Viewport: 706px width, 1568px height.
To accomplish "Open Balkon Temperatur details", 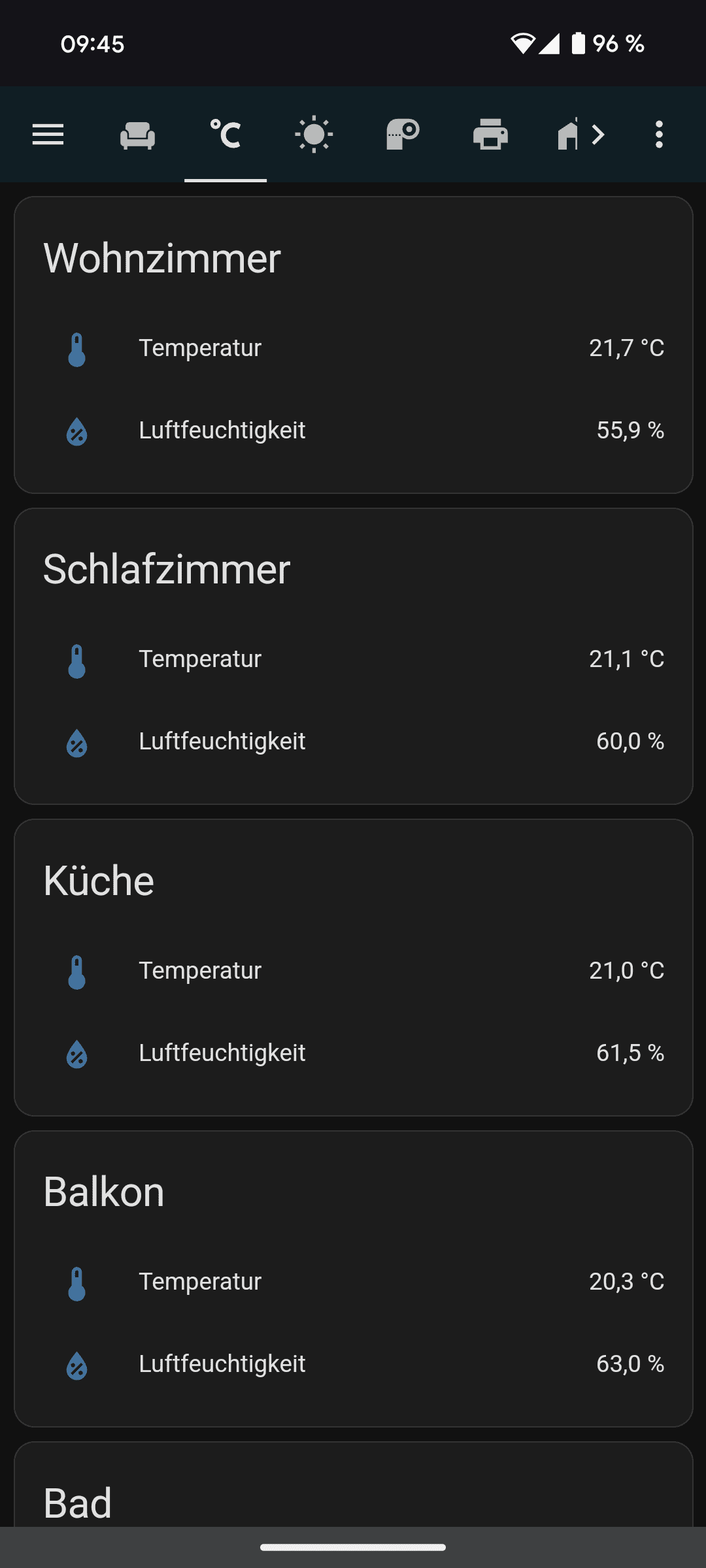I will [353, 1282].
